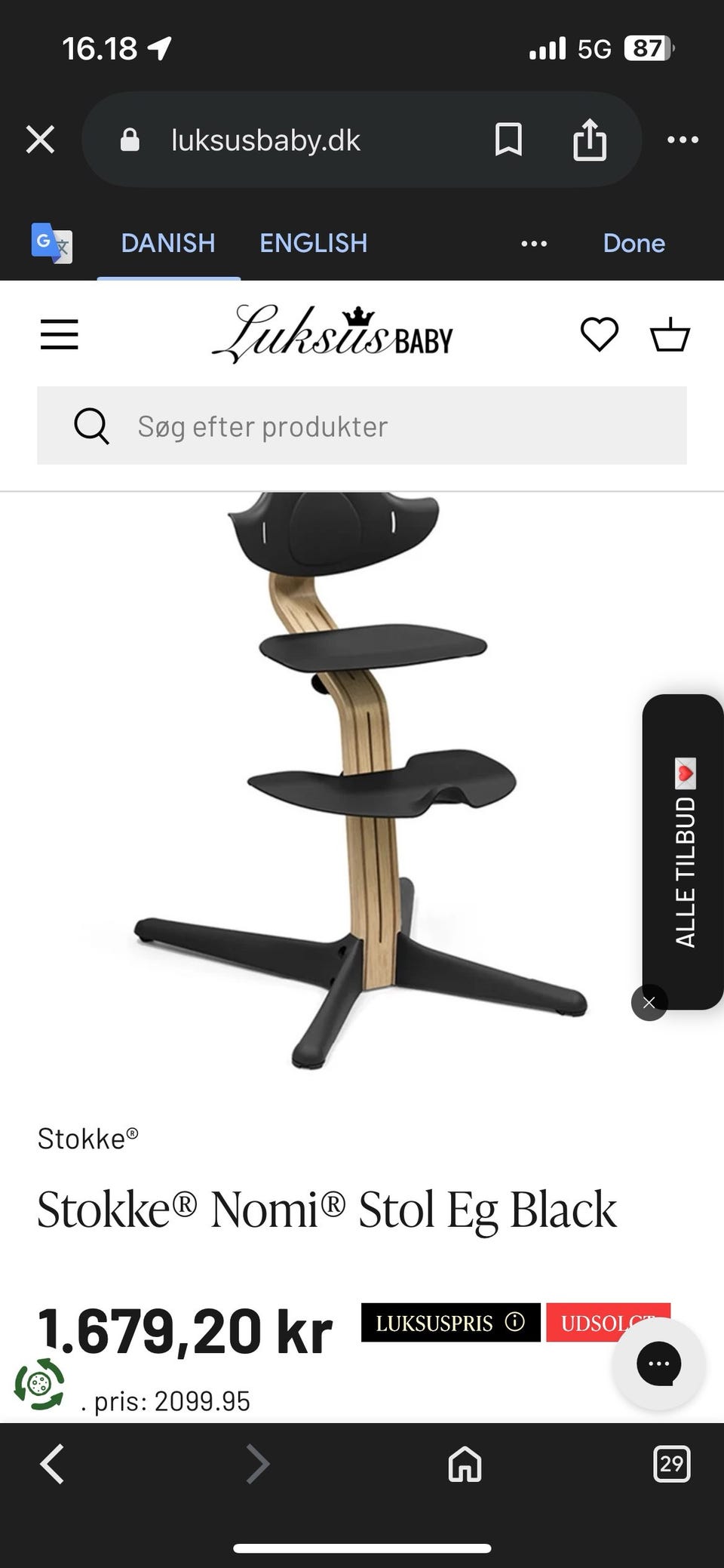The width and height of the screenshot is (724, 1568).
Task: Open translate options menu
Action: point(534,243)
